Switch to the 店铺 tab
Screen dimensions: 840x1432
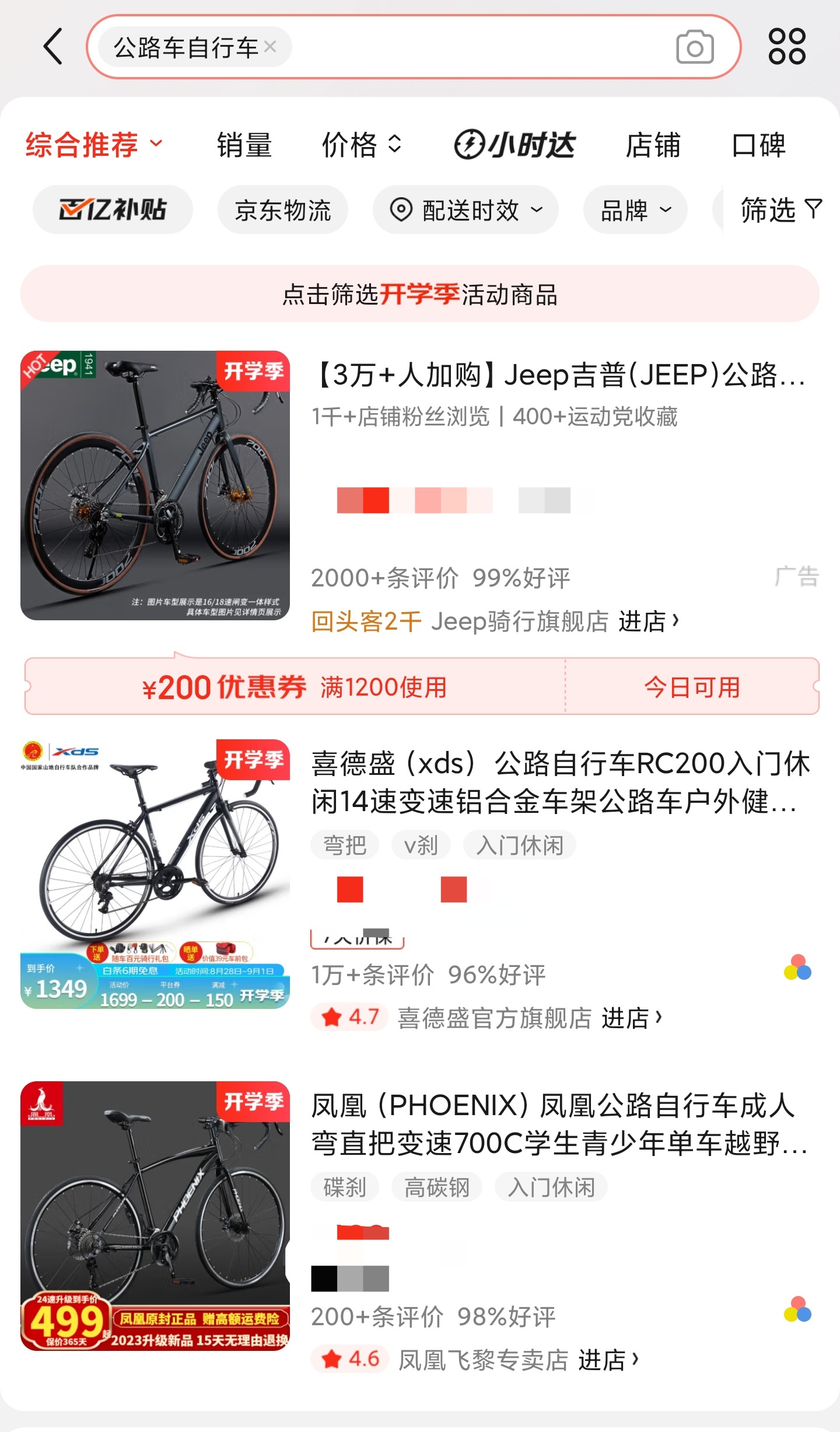coord(653,145)
